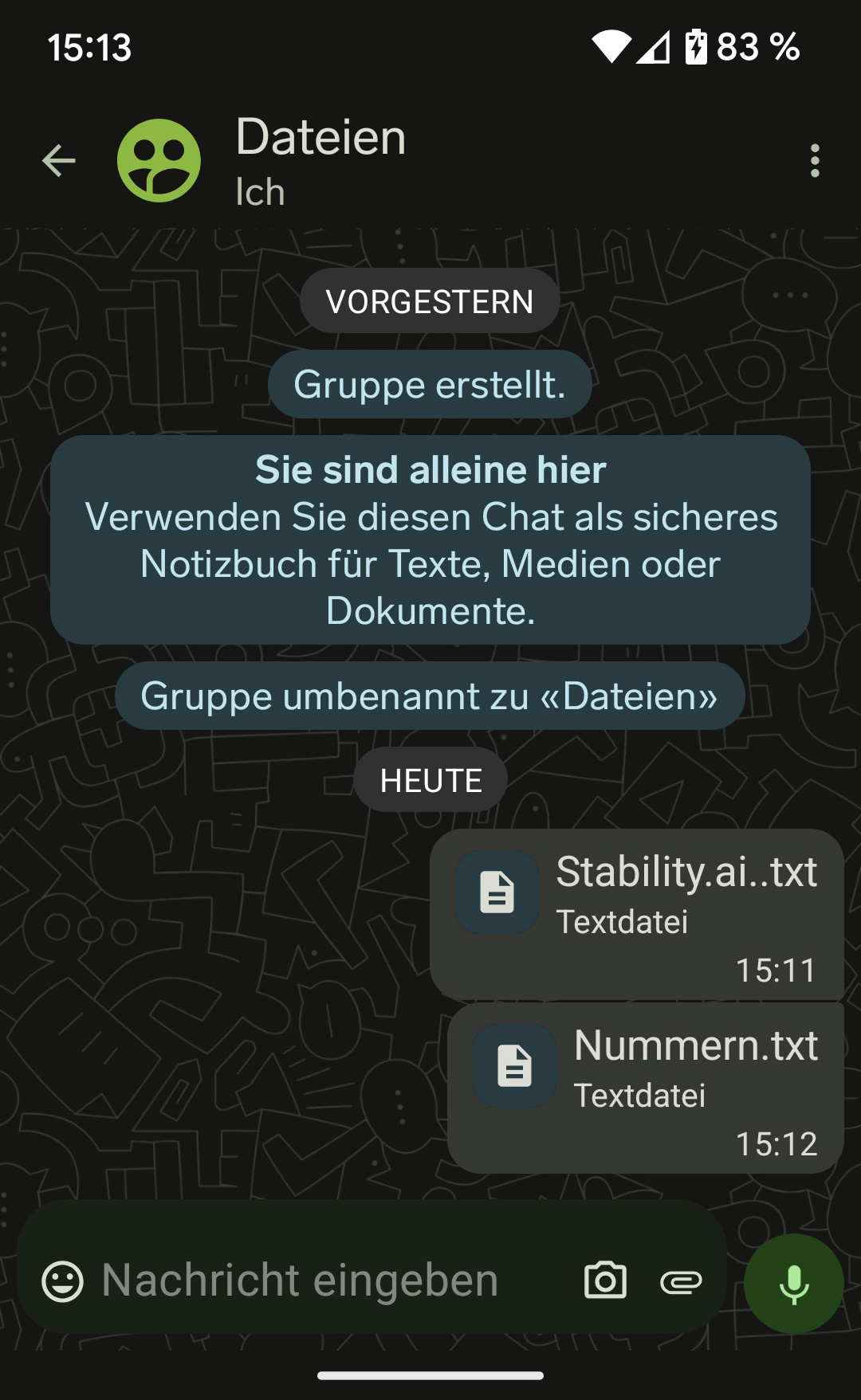Viewport: 861px width, 1400px height.
Task: Tap the HEUTE date divider
Action: [430, 779]
